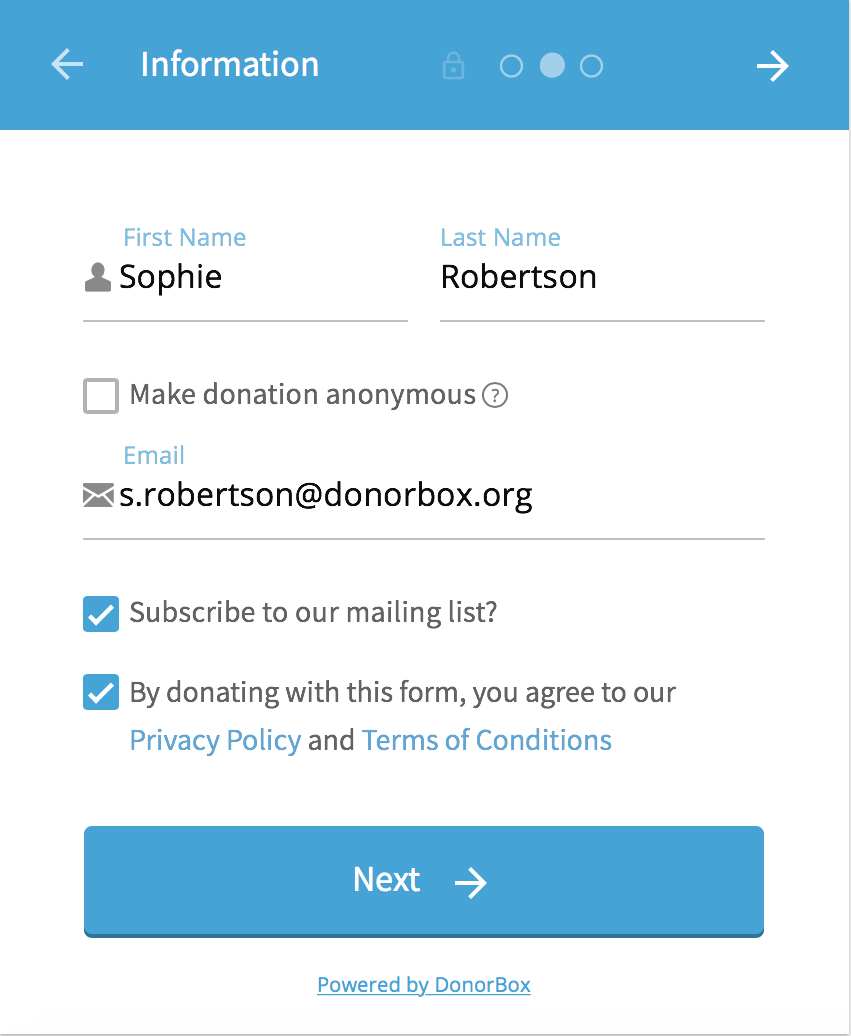
Task: Advance with the header forward arrow
Action: click(772, 66)
